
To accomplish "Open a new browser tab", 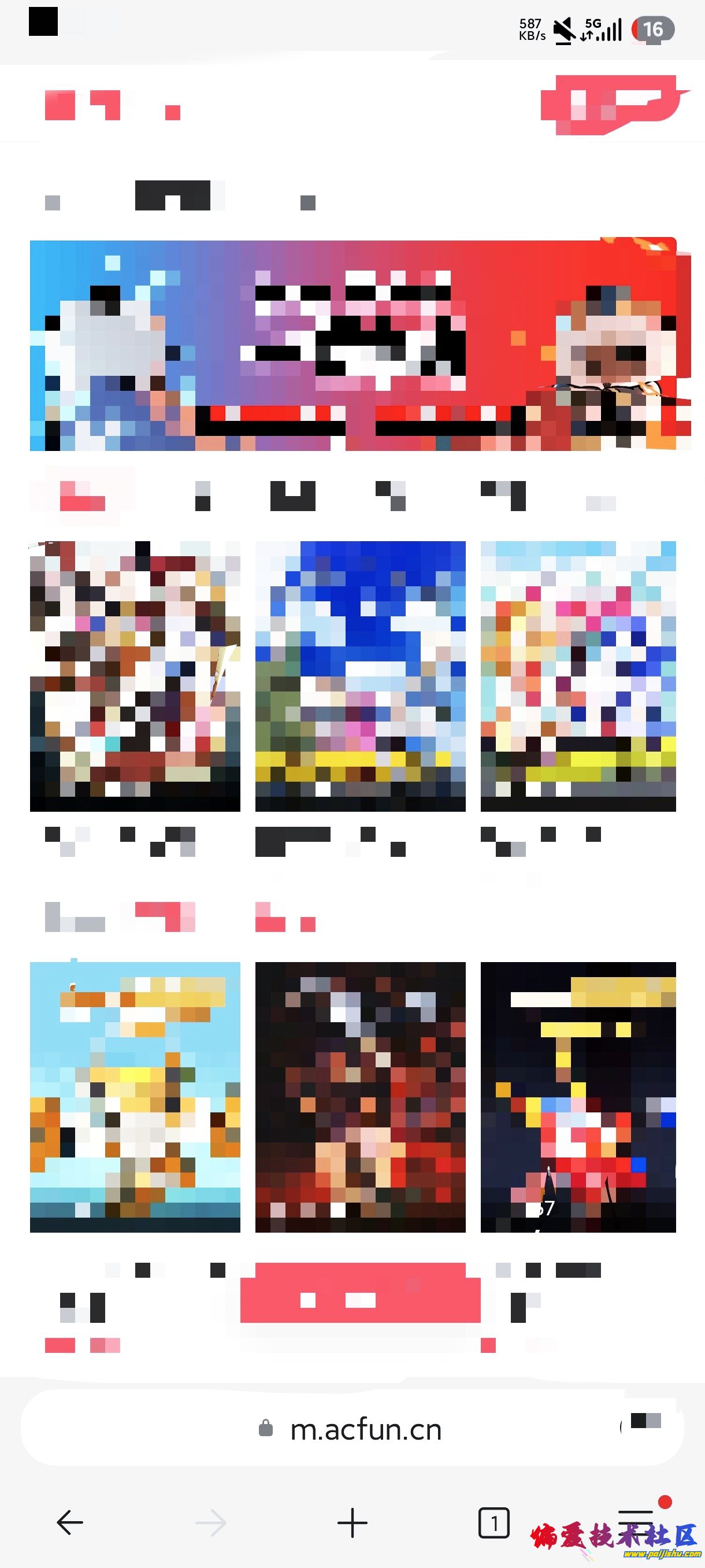I will (352, 1523).
